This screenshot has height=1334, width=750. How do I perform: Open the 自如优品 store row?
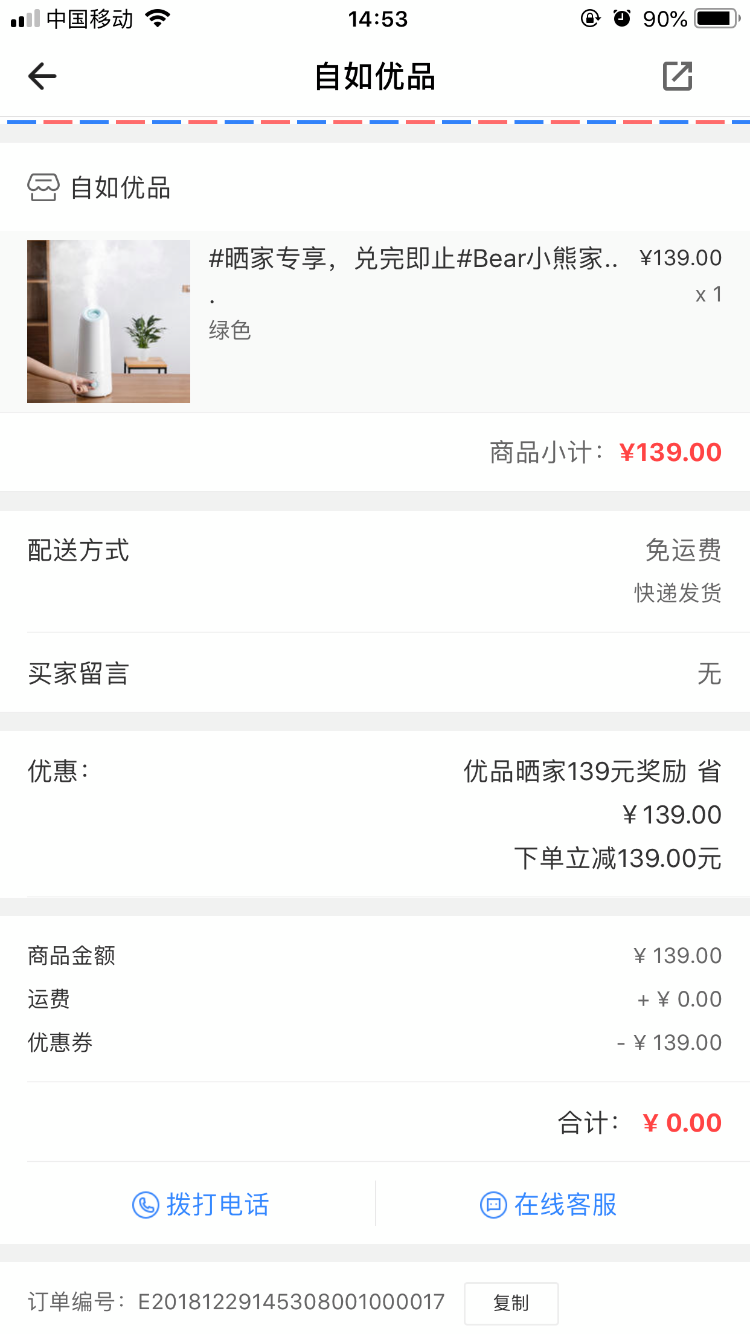(375, 187)
